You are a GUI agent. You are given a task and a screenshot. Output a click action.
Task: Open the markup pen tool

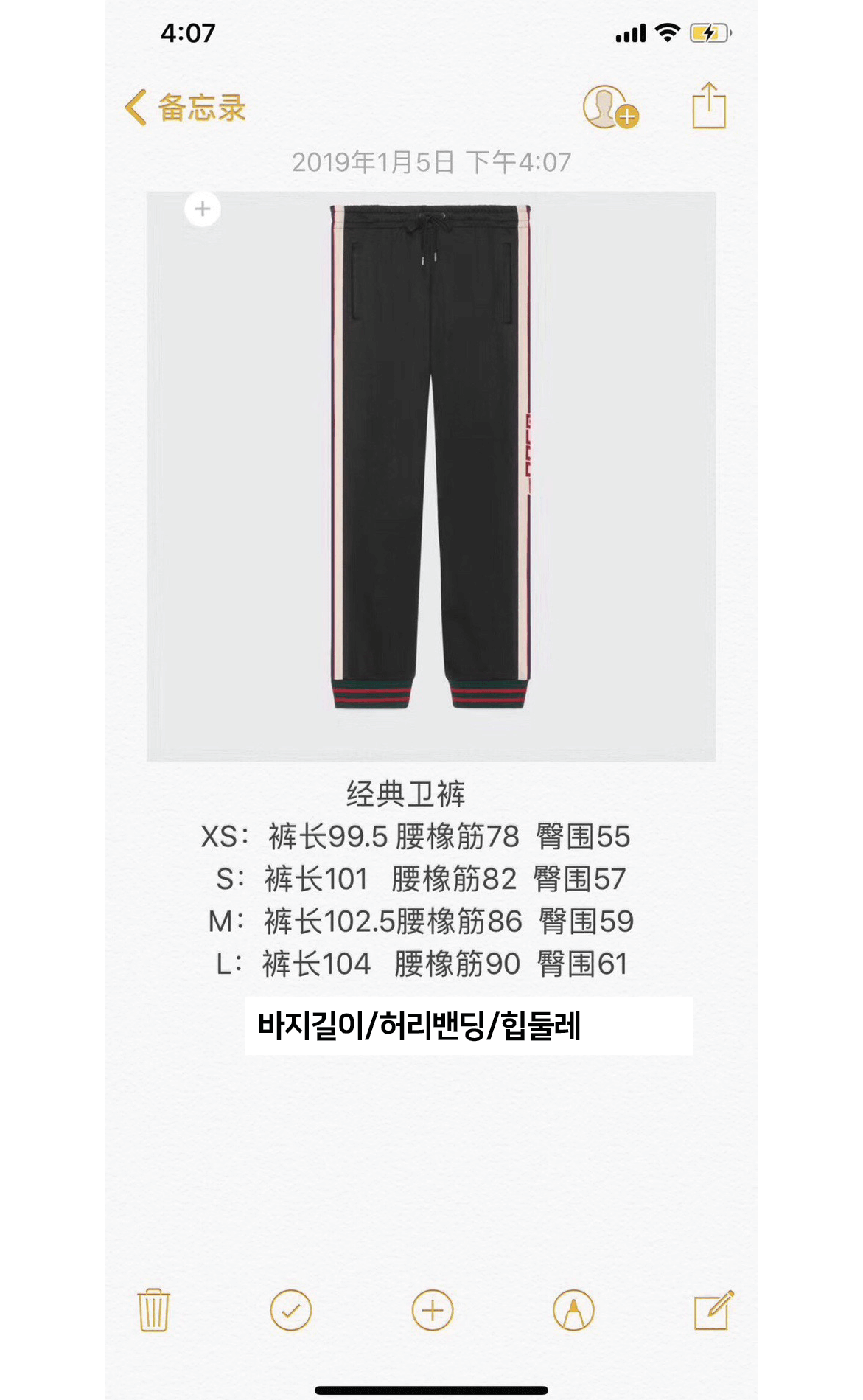coord(573,1310)
